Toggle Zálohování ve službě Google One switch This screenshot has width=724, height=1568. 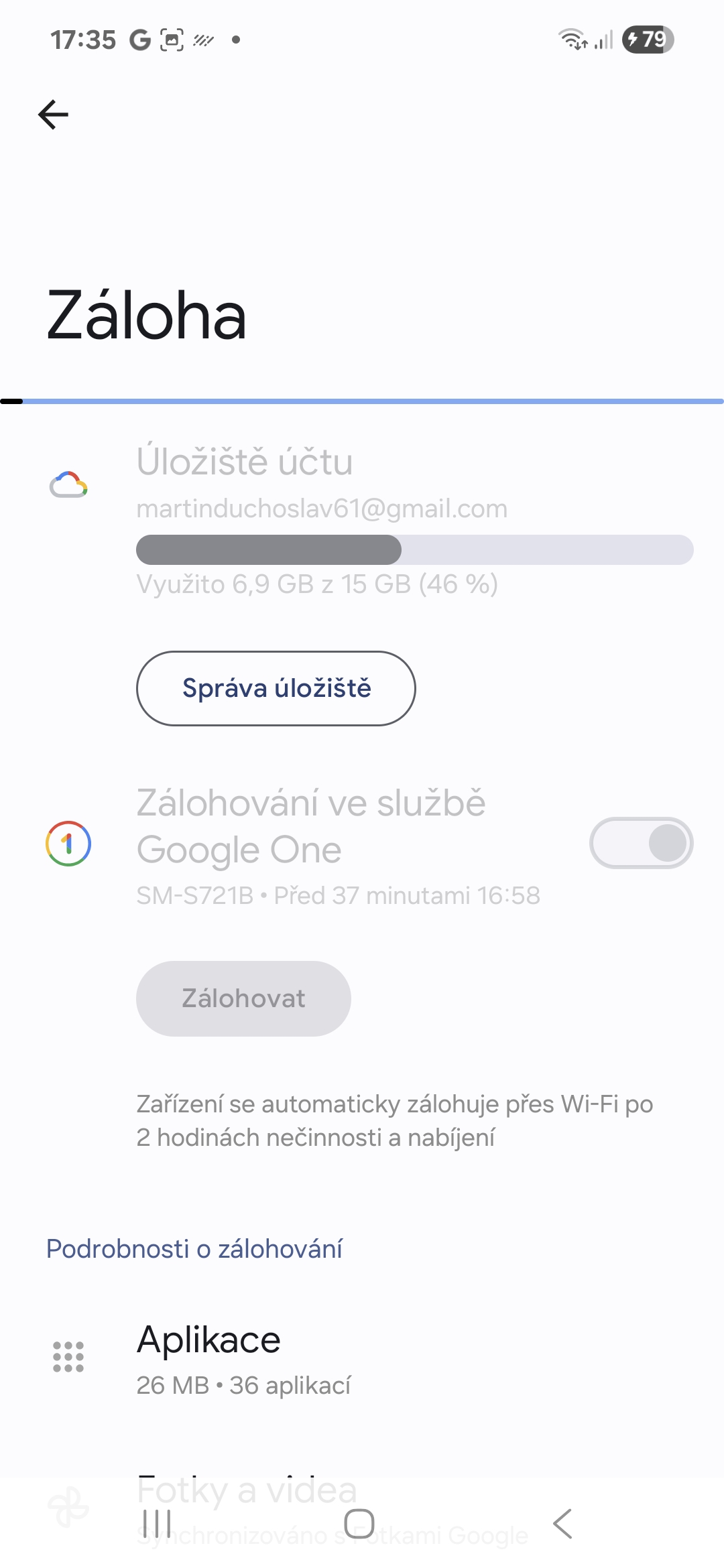tap(641, 843)
